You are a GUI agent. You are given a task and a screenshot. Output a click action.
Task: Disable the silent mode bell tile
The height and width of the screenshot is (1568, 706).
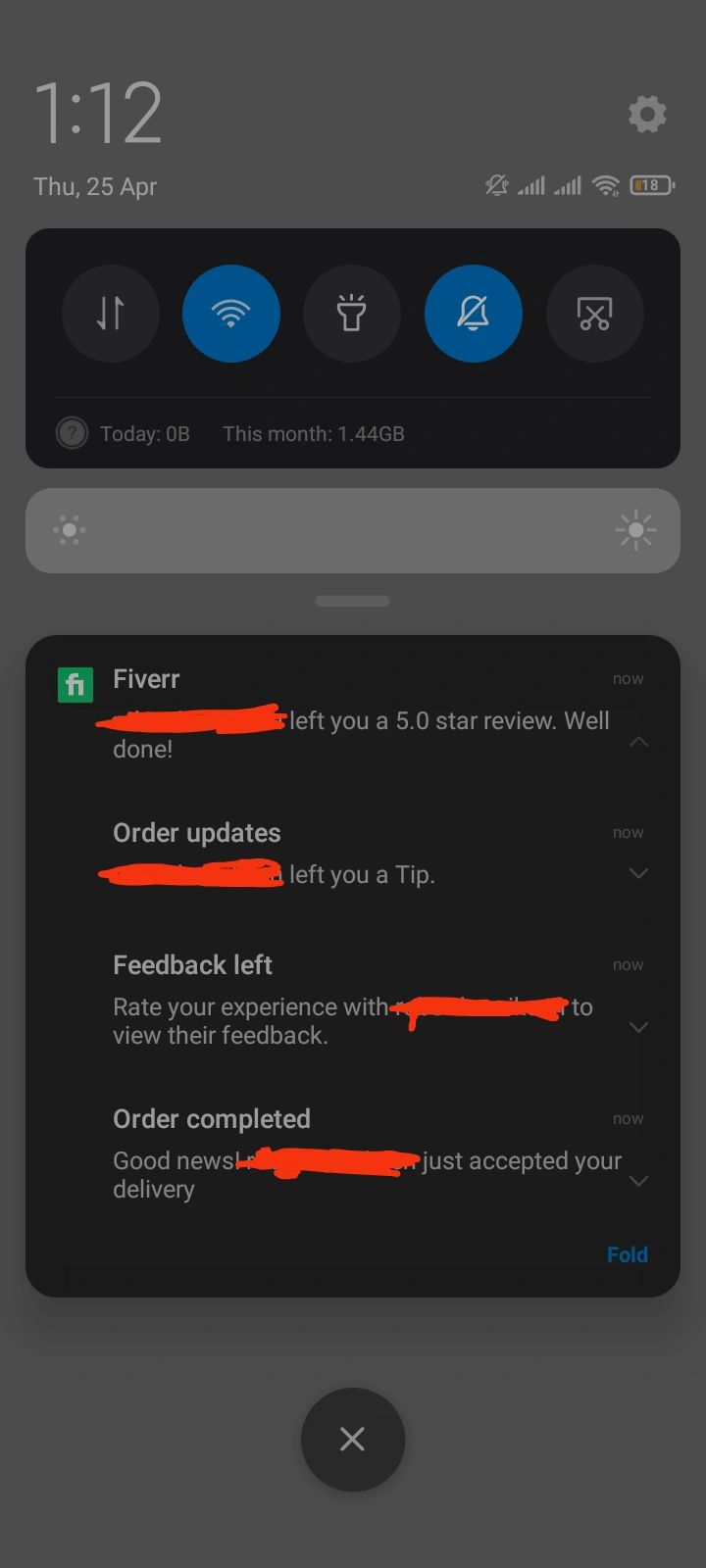(474, 314)
